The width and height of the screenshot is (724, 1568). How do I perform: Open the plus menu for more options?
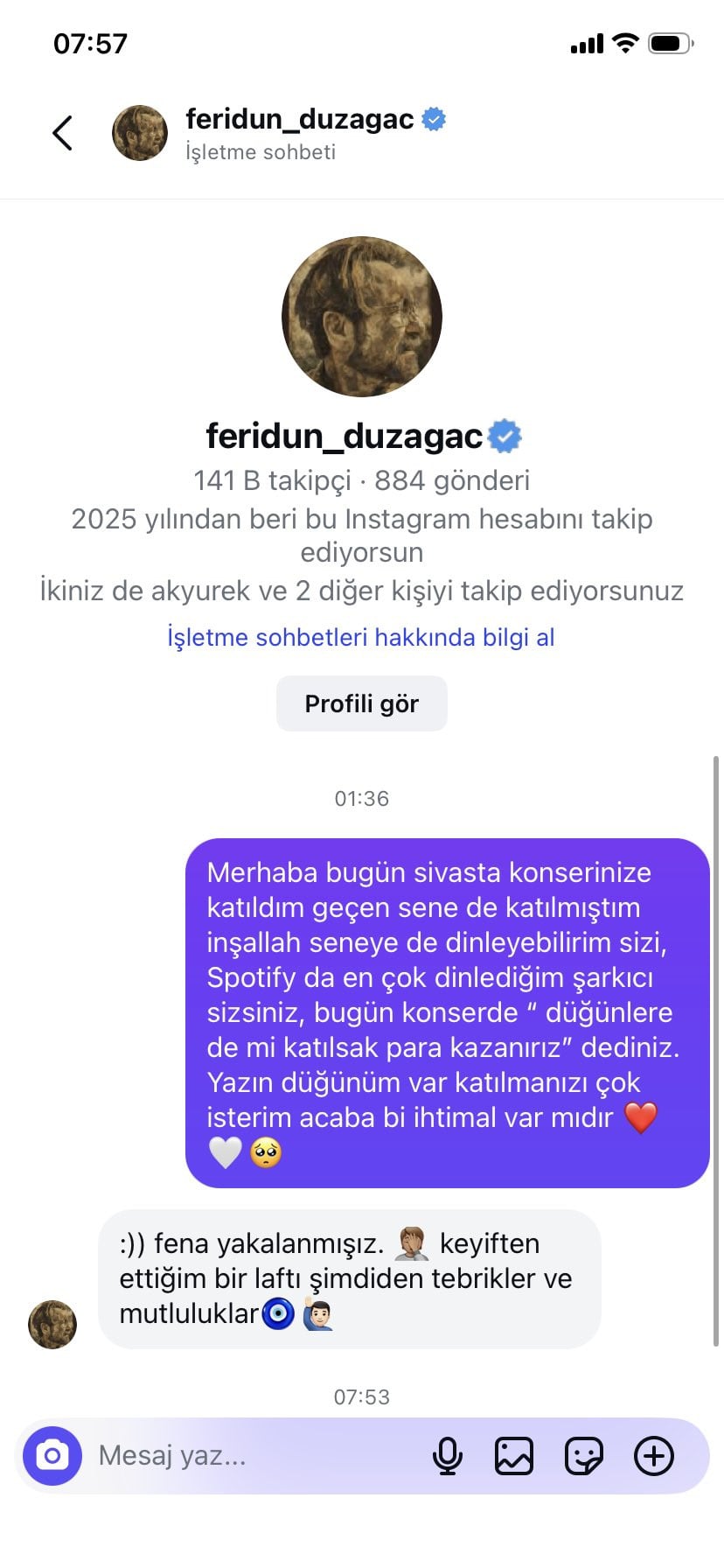tap(654, 1456)
